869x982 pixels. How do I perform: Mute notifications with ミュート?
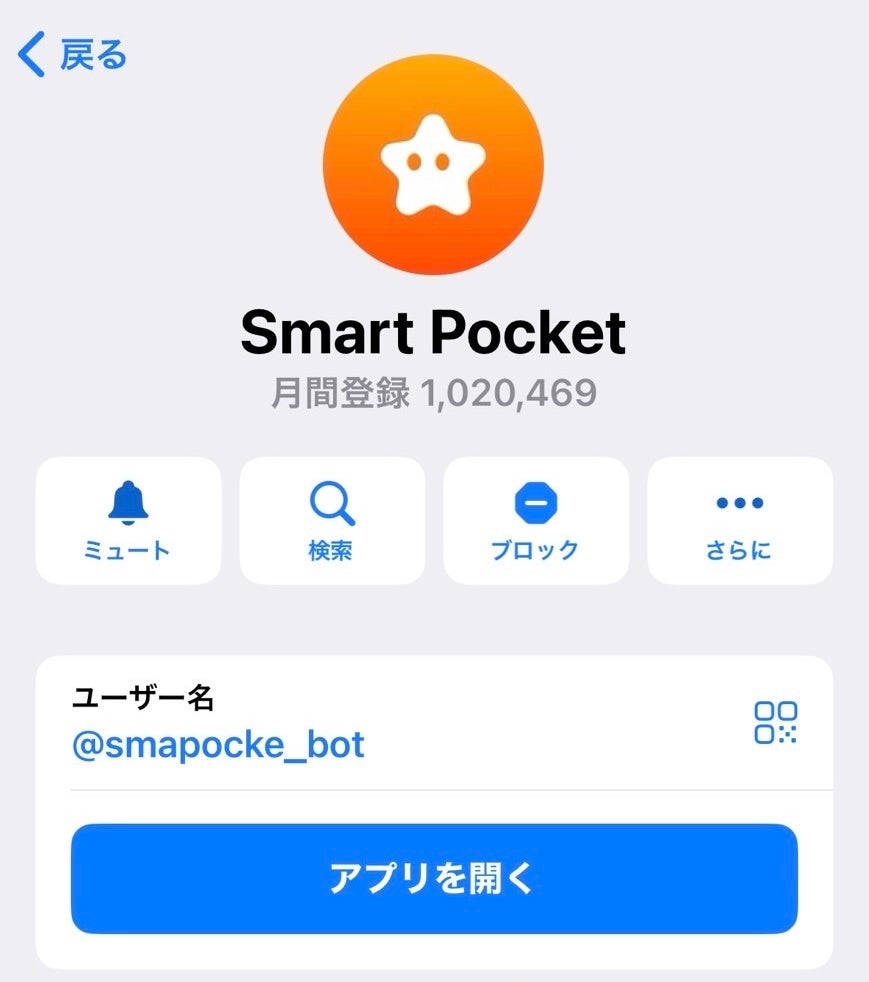point(128,520)
